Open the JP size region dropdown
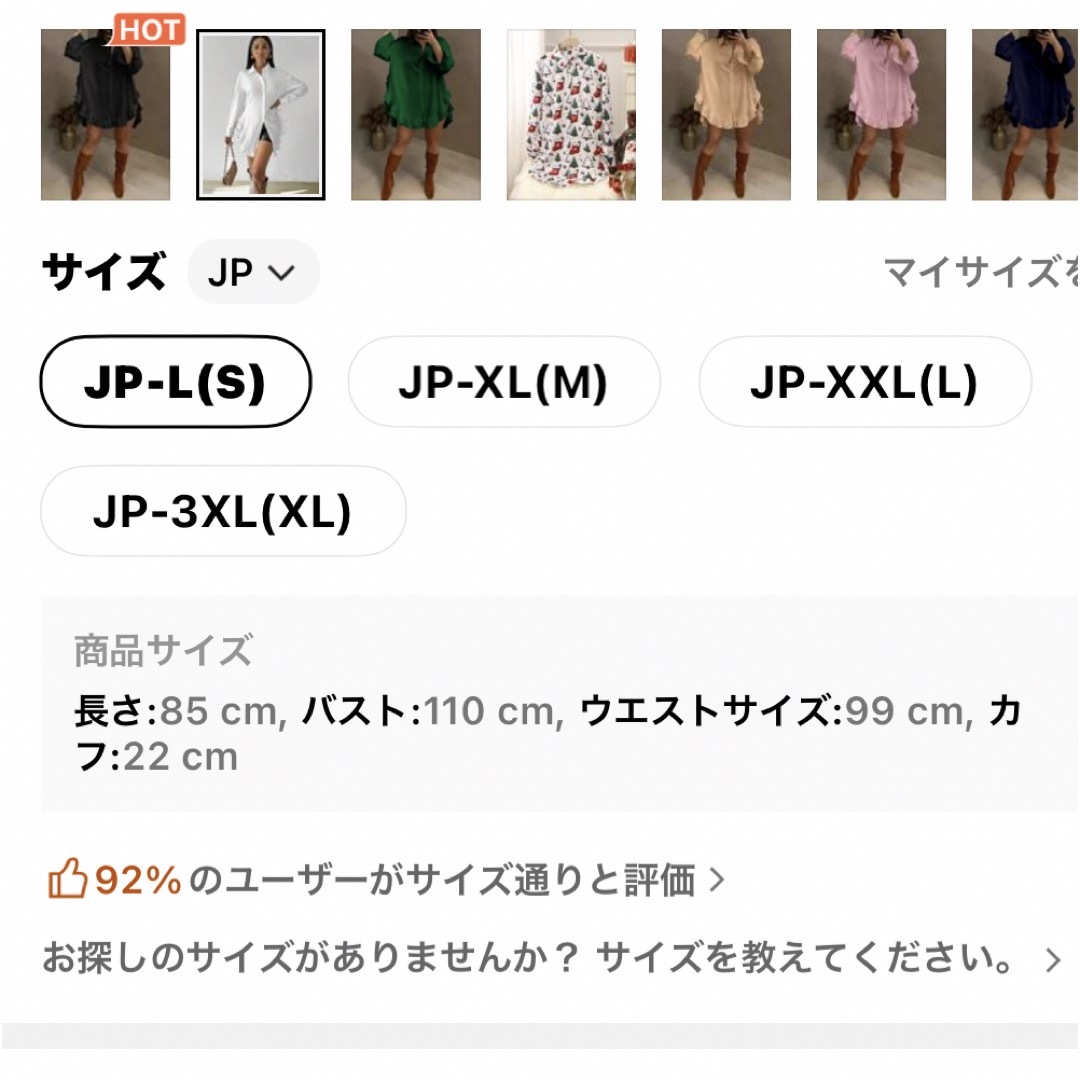This screenshot has height=1080, width=1080. click(253, 272)
